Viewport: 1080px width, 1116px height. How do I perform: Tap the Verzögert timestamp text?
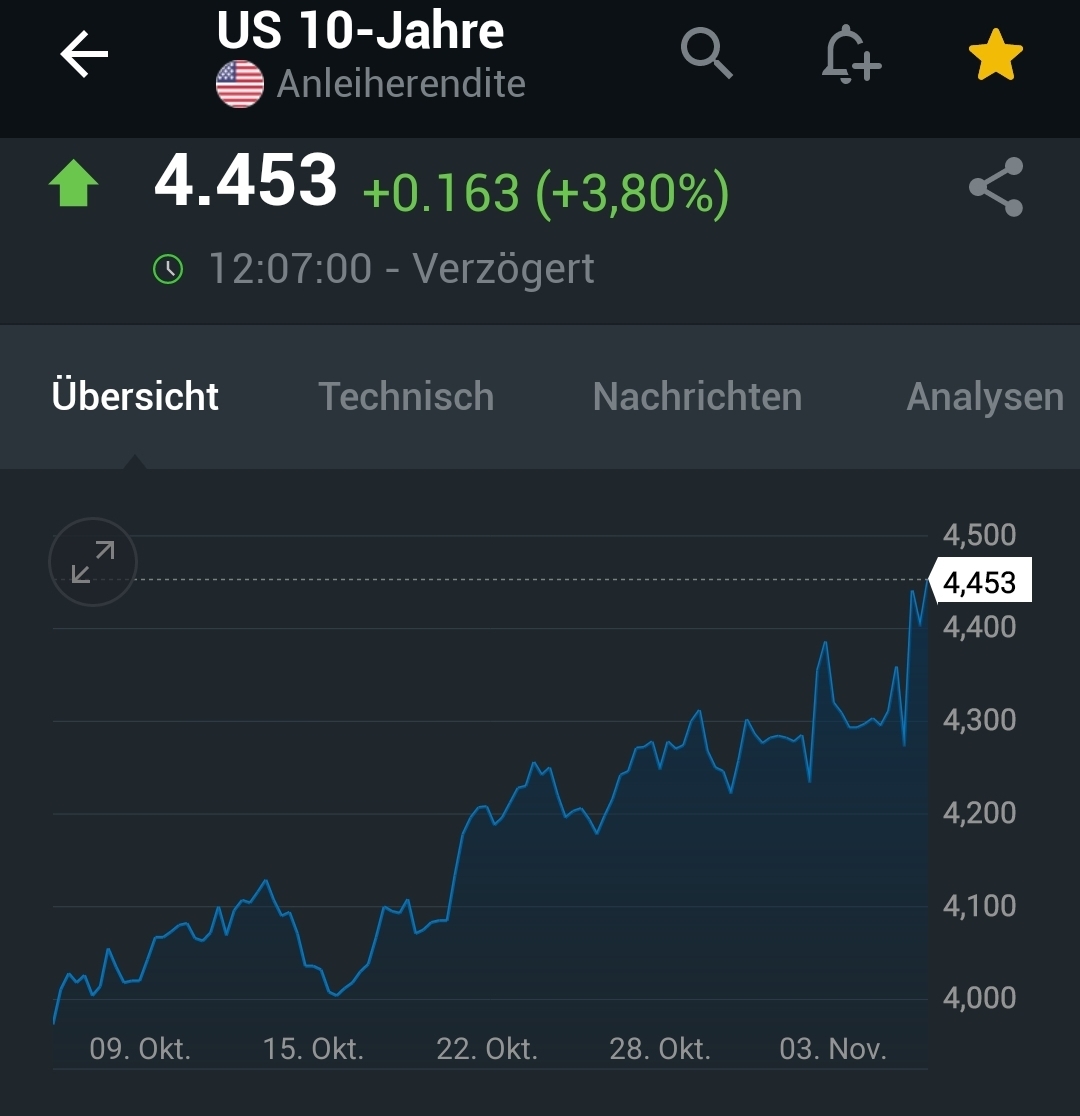pos(503,268)
